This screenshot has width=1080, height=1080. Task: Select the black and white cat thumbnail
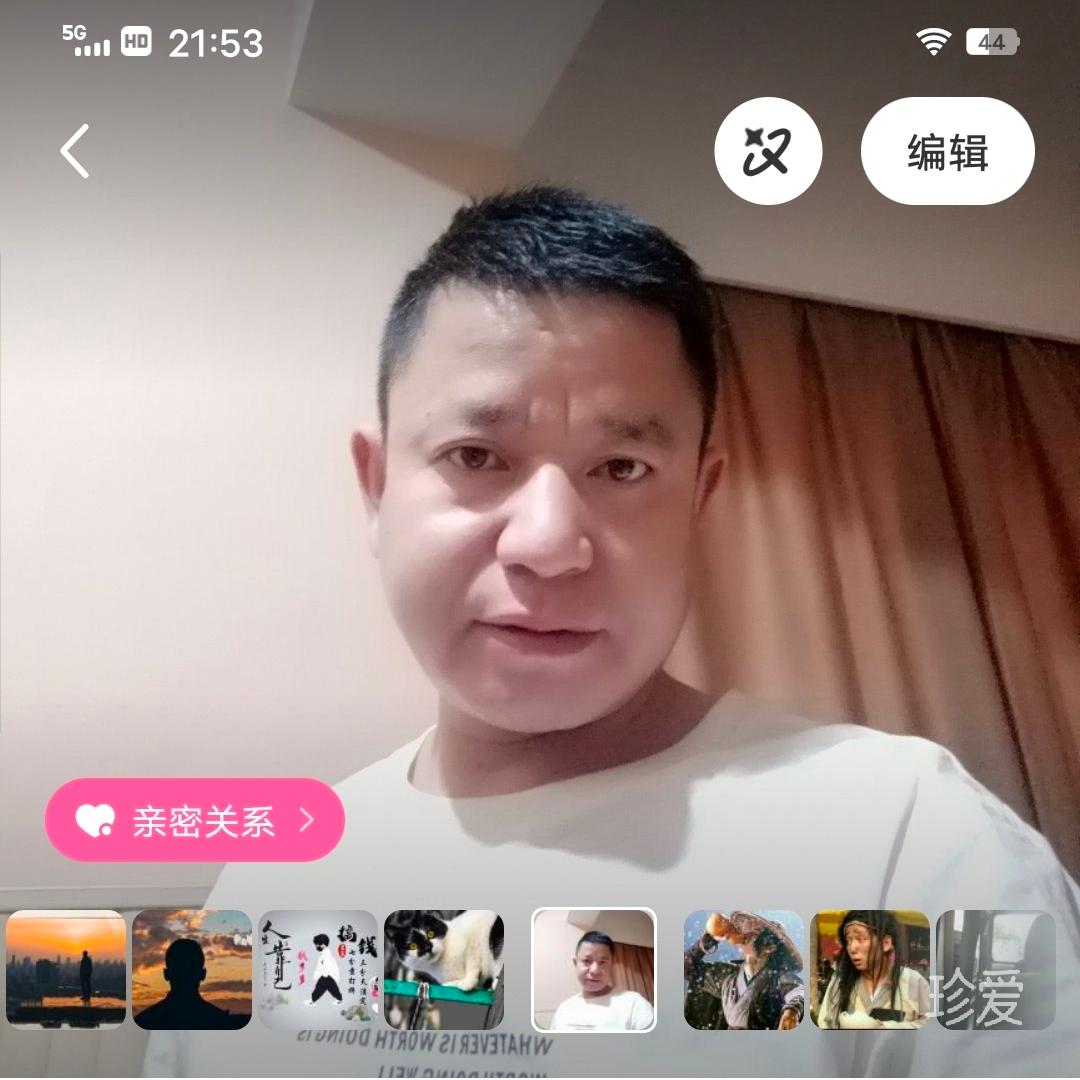tap(444, 969)
